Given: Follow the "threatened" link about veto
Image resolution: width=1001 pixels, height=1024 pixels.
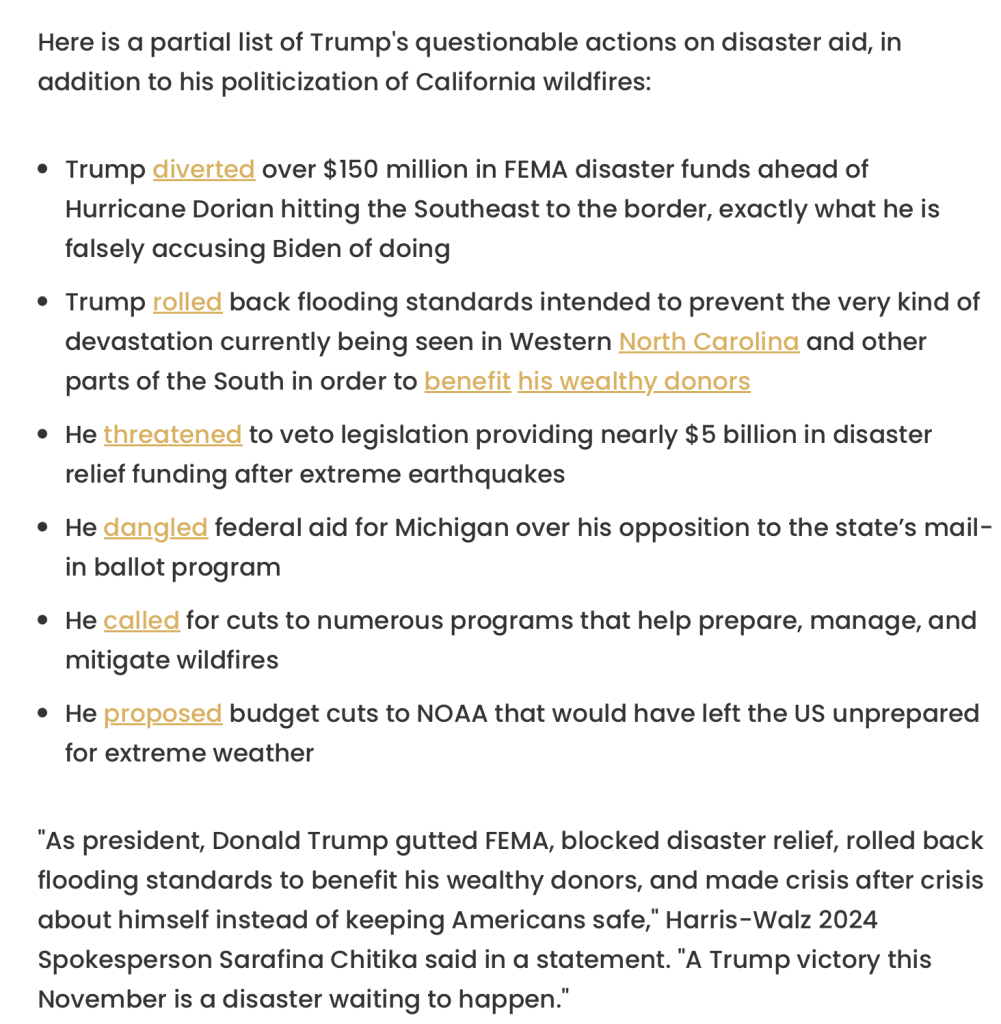Looking at the screenshot, I should [x=172, y=435].
